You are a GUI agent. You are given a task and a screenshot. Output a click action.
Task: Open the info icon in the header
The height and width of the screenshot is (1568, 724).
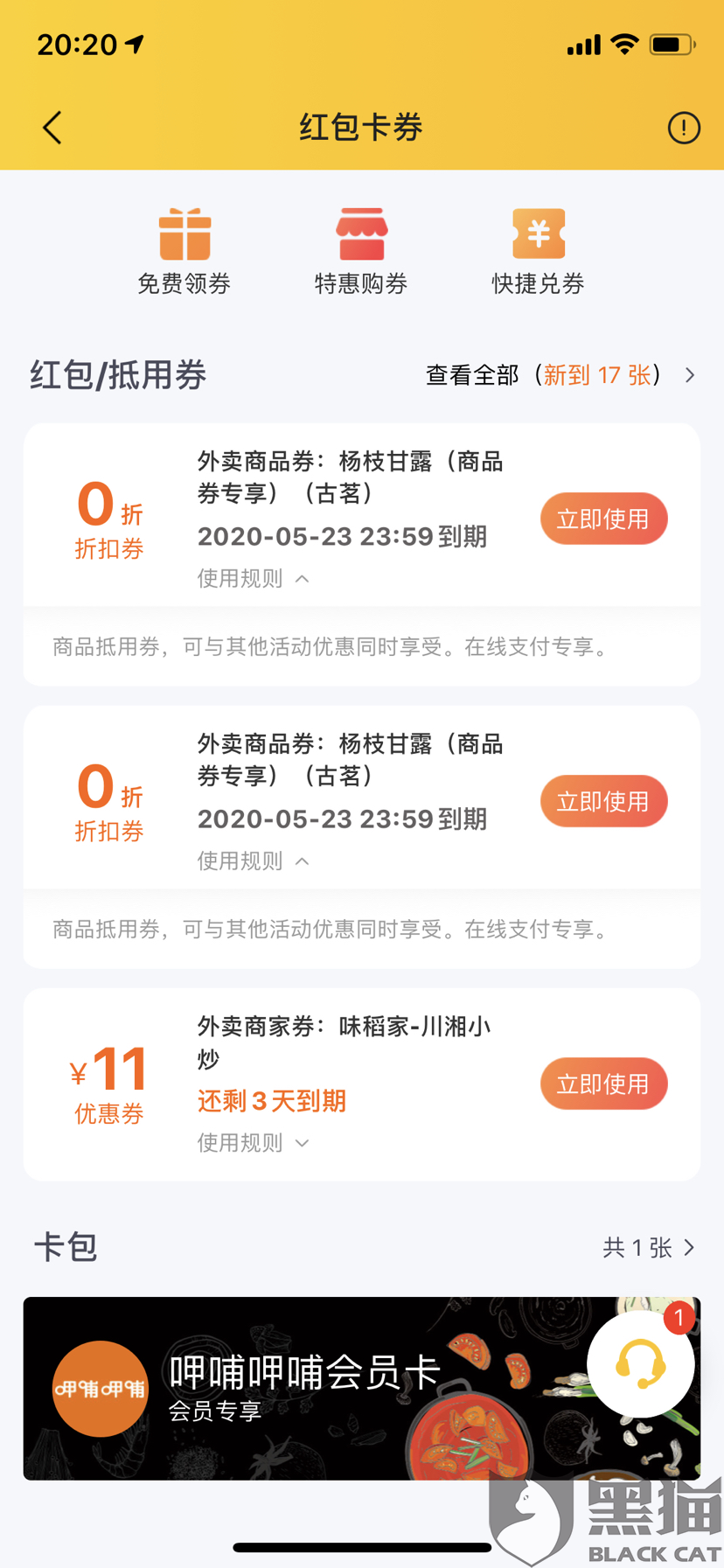pyautogui.click(x=683, y=128)
